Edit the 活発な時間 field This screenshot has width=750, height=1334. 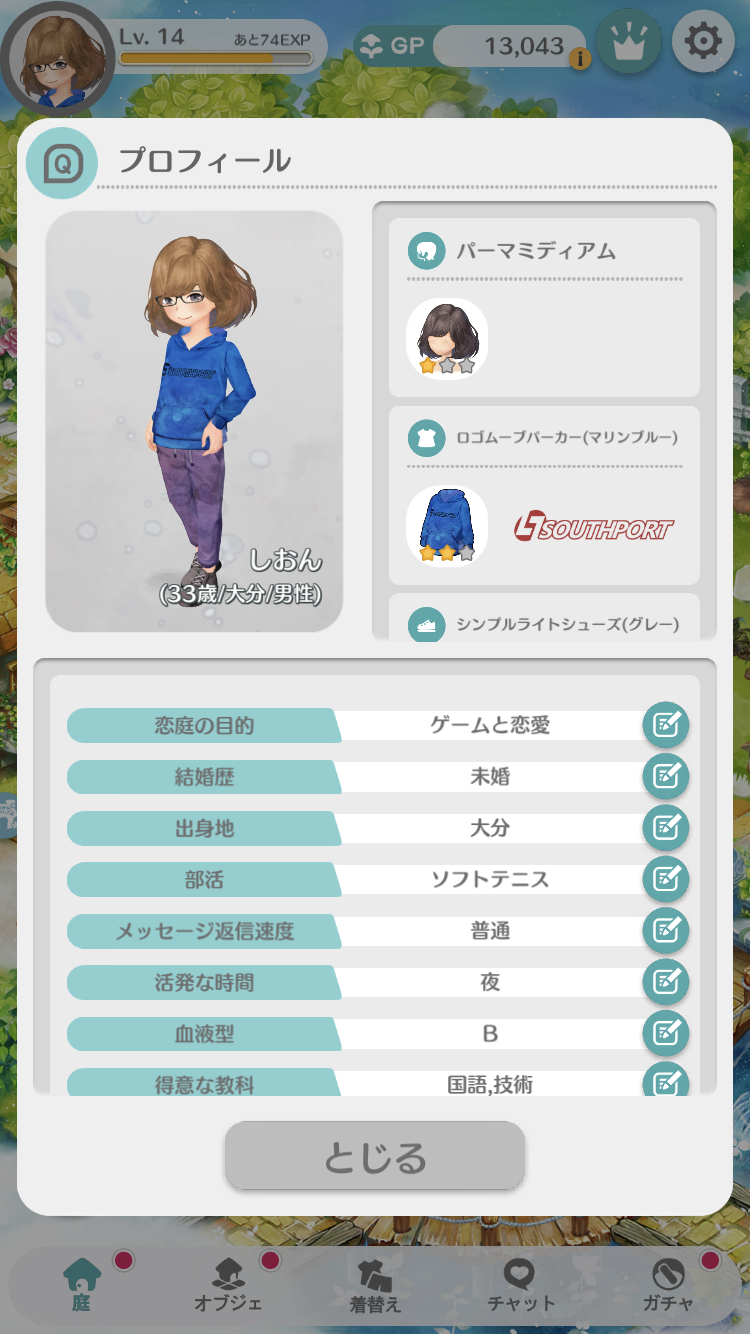click(666, 982)
